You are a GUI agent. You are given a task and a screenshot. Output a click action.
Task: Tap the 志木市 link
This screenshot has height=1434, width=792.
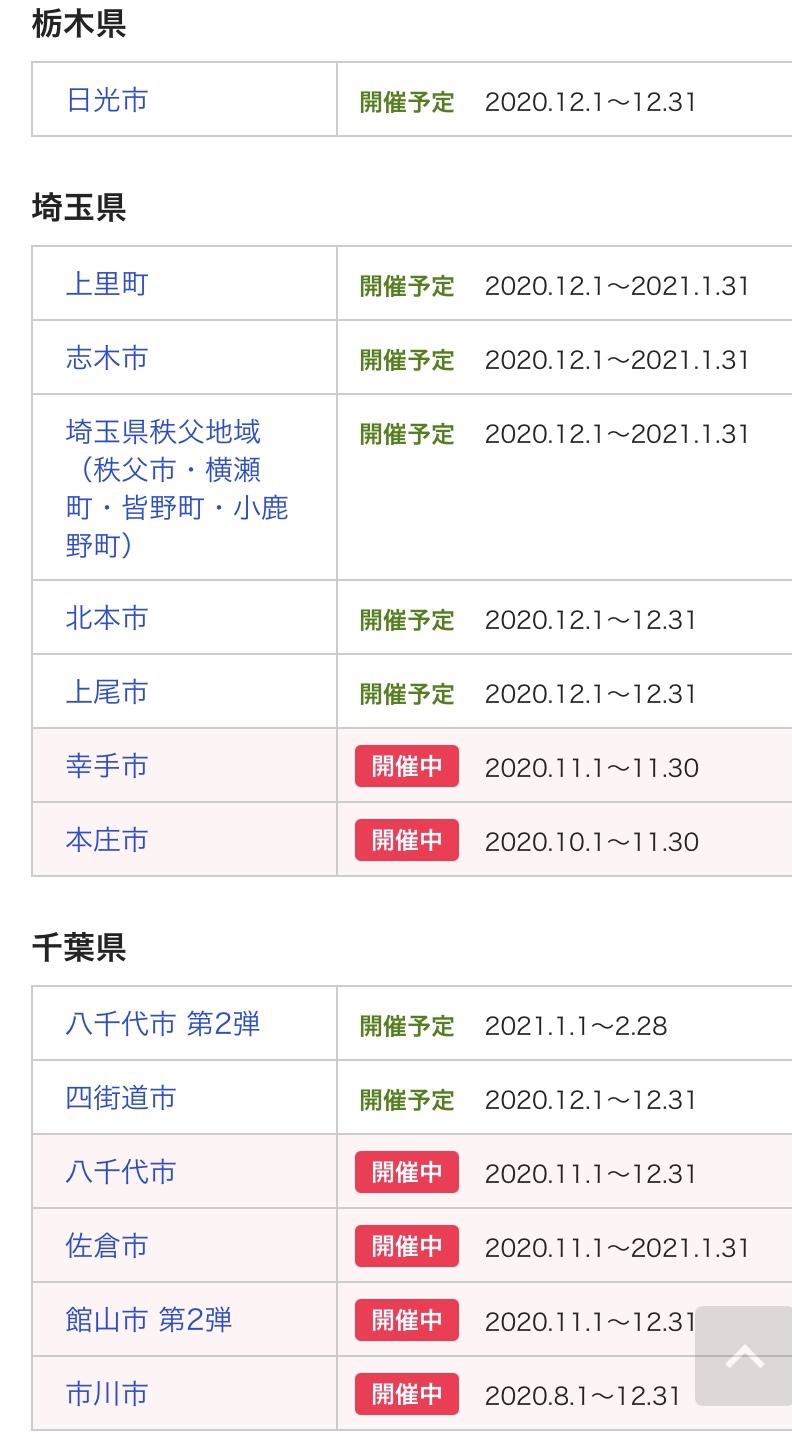(107, 358)
